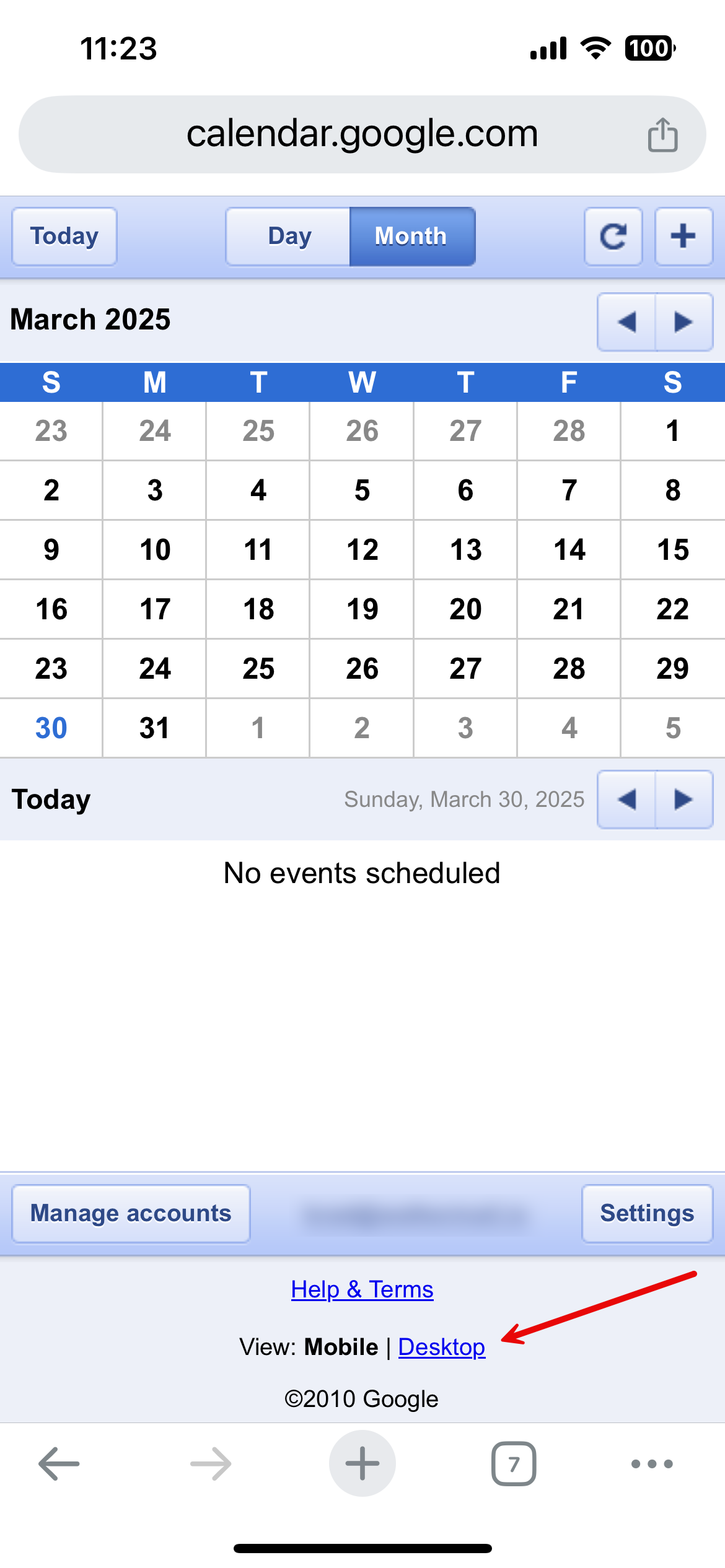Switch to Desktop view
The height and width of the screenshot is (1568, 725).
pos(442,1347)
